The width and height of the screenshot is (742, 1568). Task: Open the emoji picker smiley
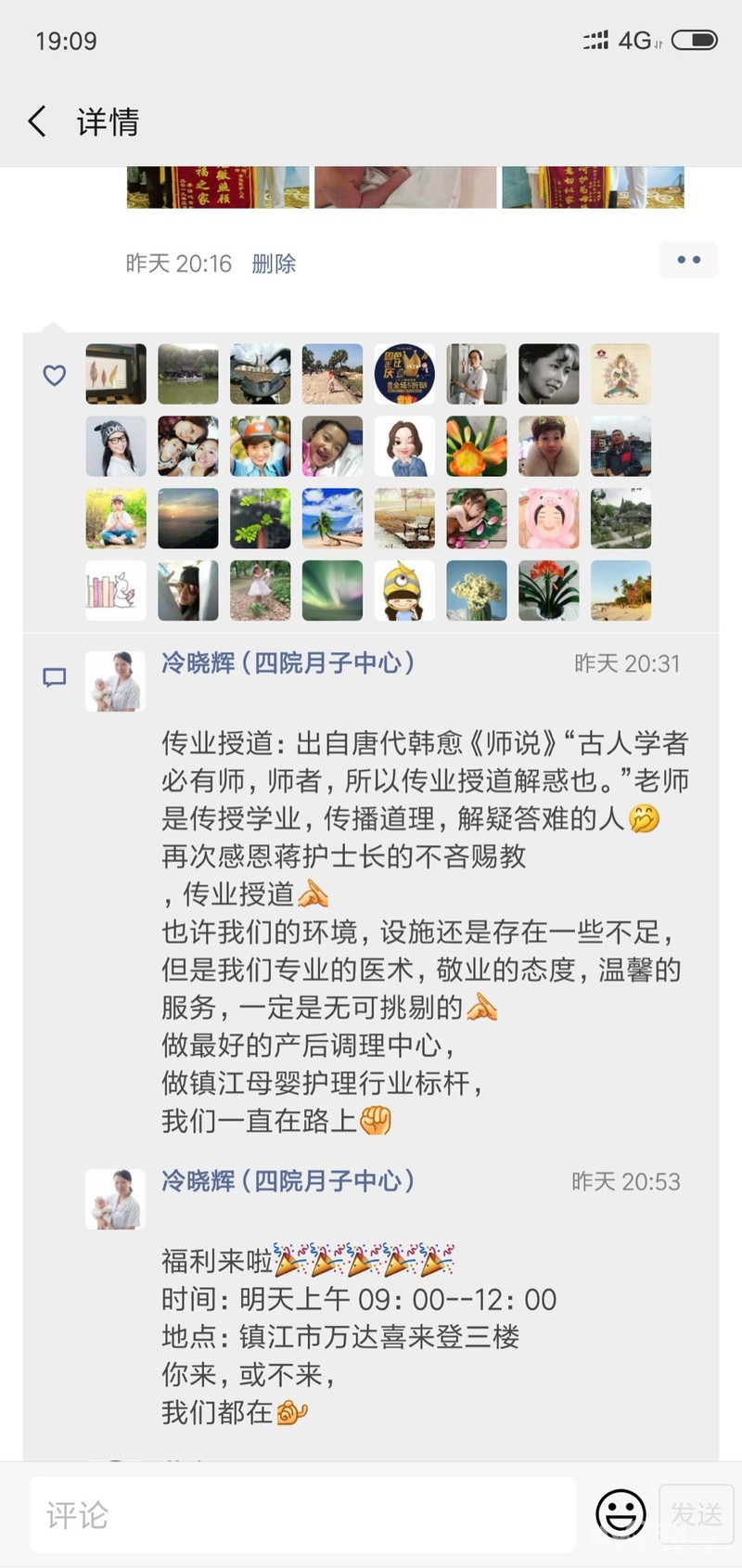(x=620, y=1515)
